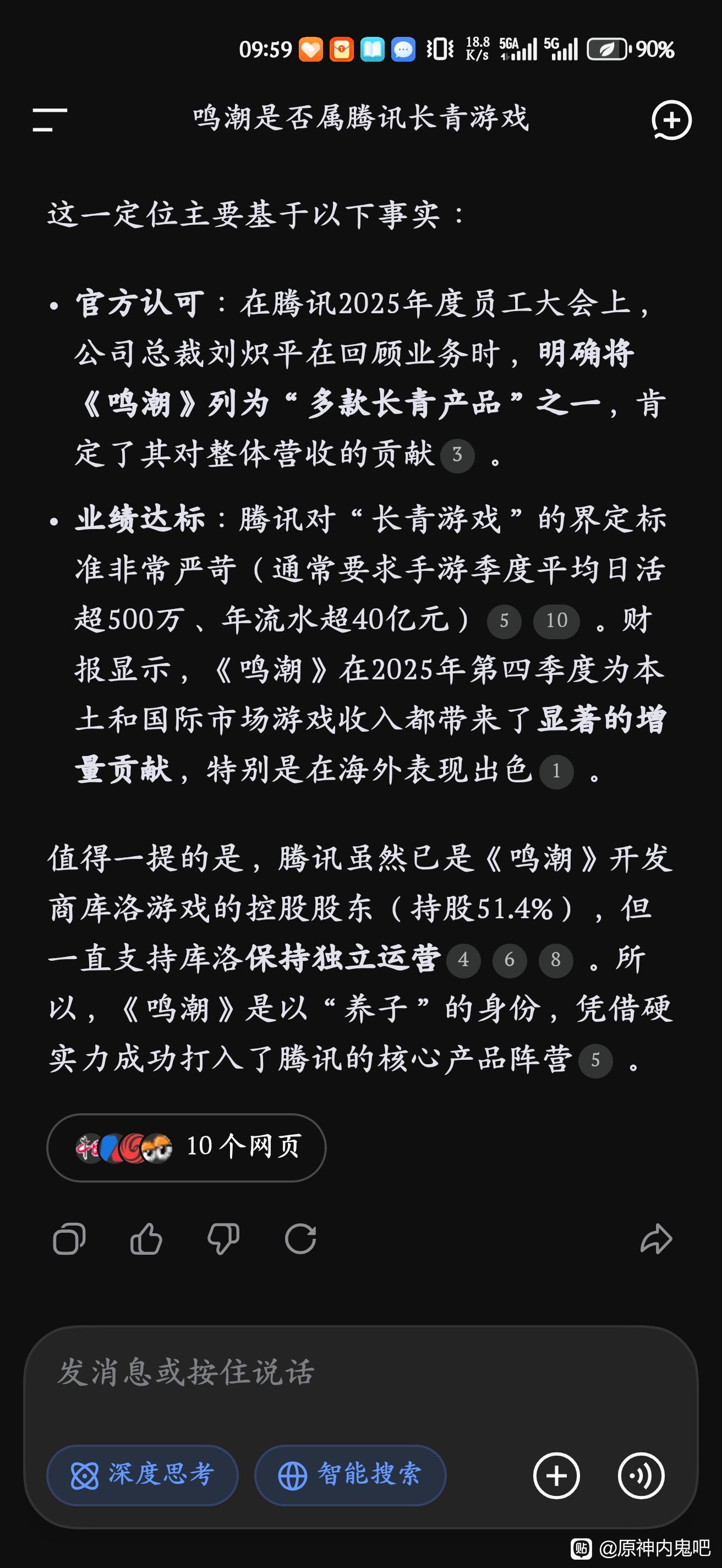Dislike this answer with thumbs down
The height and width of the screenshot is (1568, 722).
[223, 1239]
